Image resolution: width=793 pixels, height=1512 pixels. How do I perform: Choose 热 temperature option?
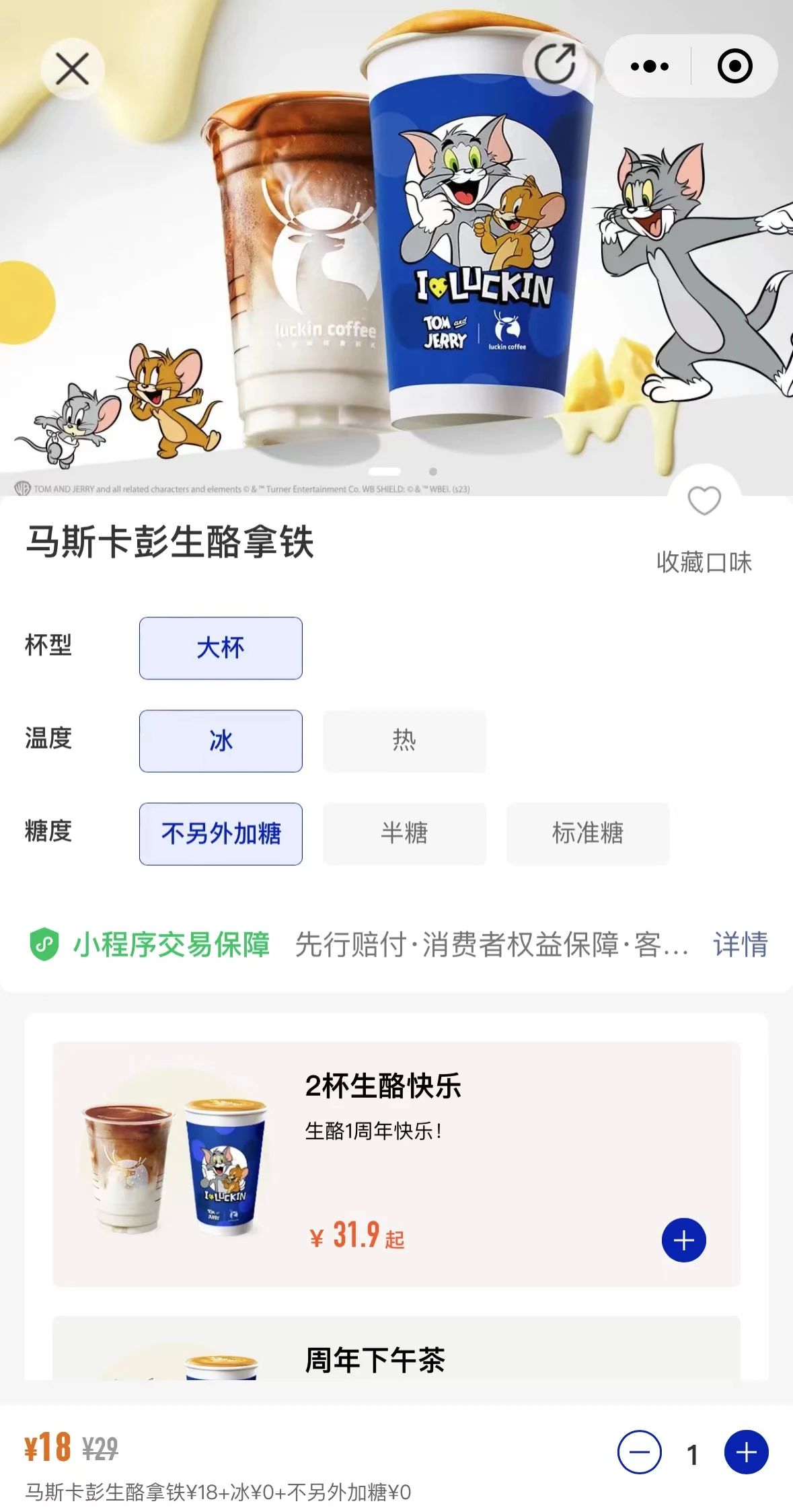[x=404, y=741]
